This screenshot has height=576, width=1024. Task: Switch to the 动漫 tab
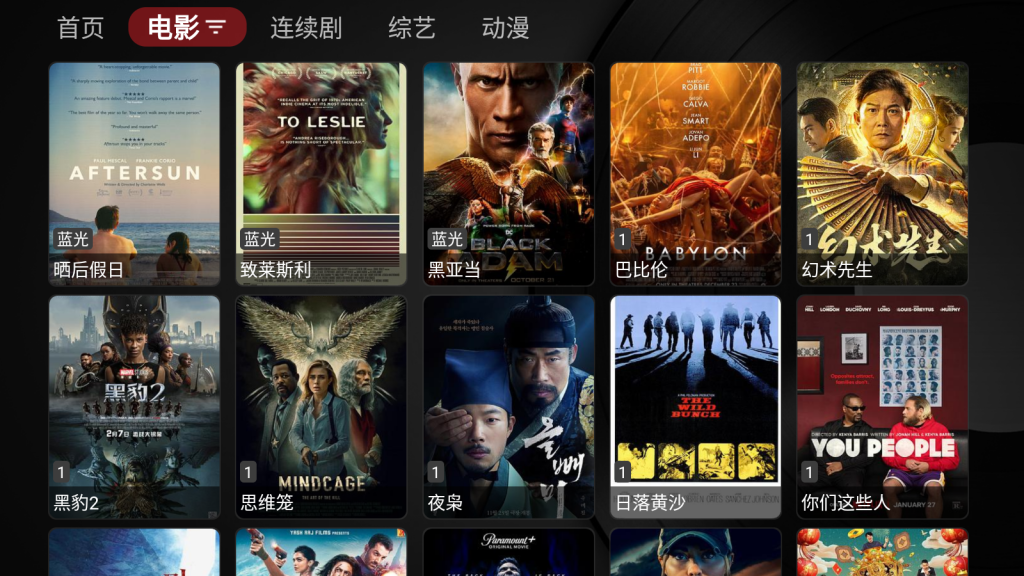[505, 28]
